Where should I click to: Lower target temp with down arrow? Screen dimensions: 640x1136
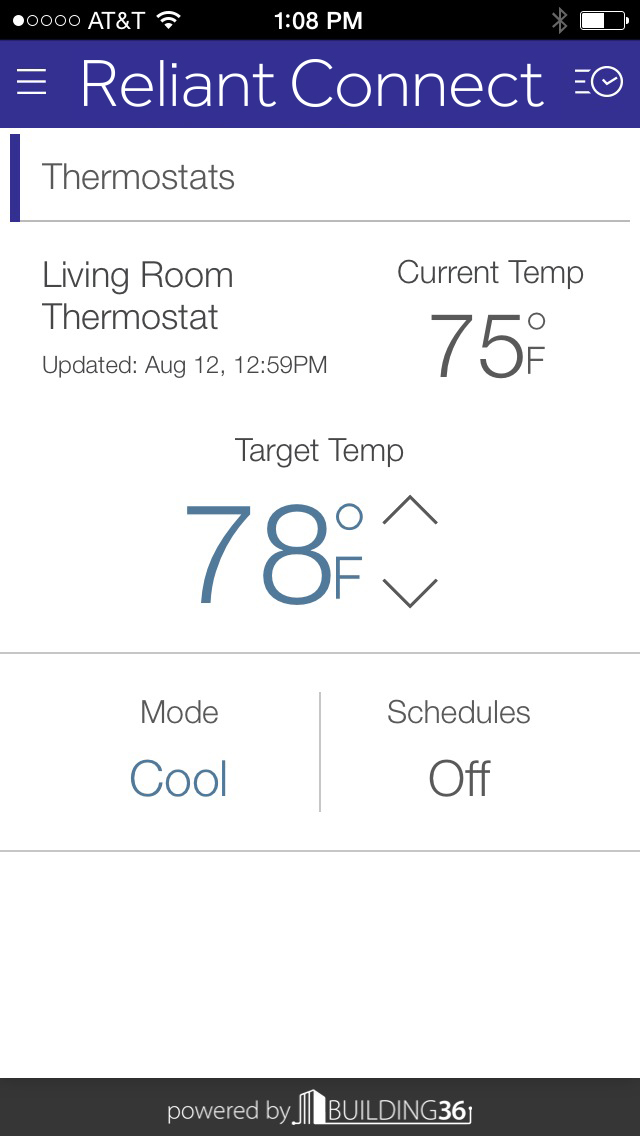point(410,593)
